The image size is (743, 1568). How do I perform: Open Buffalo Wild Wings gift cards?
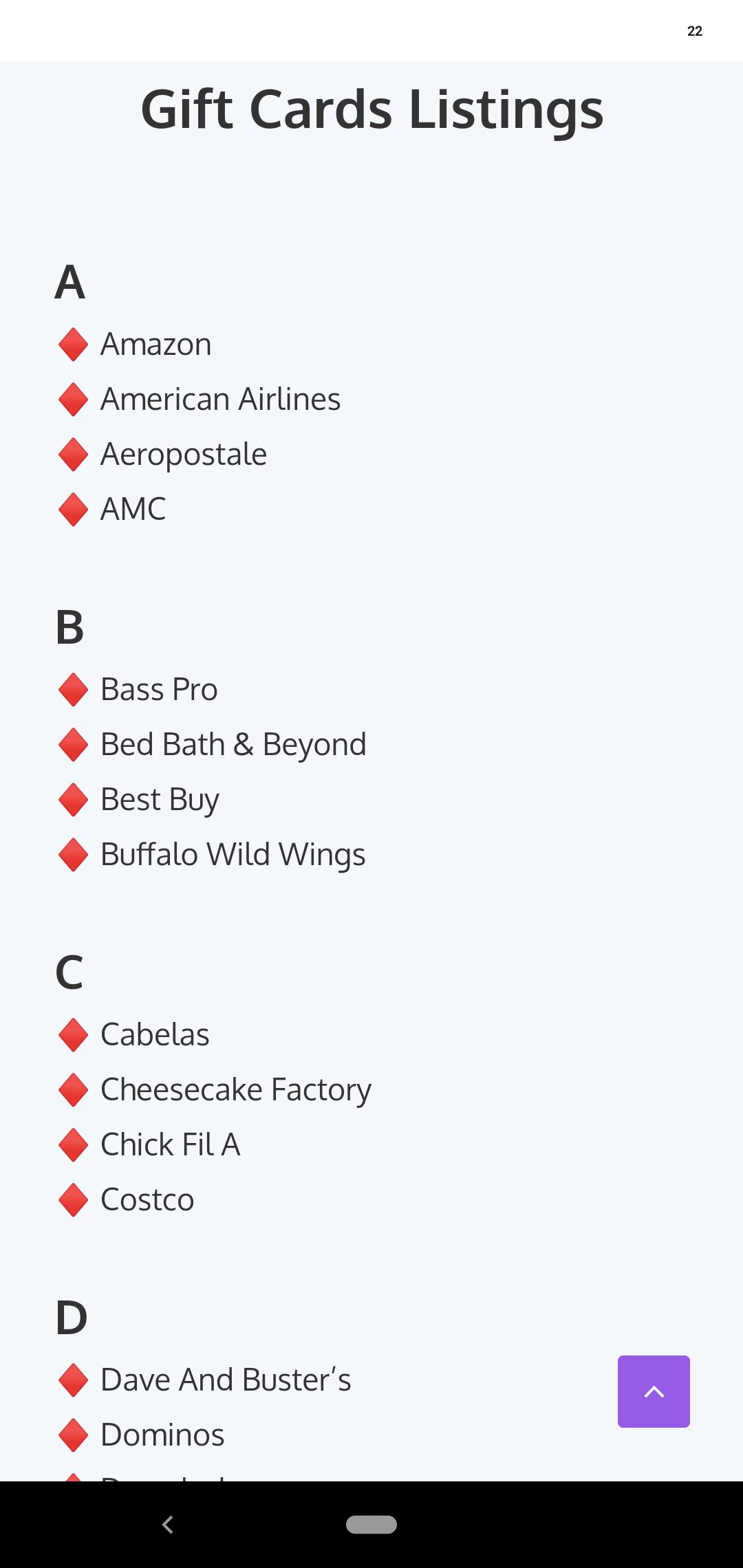233,855
